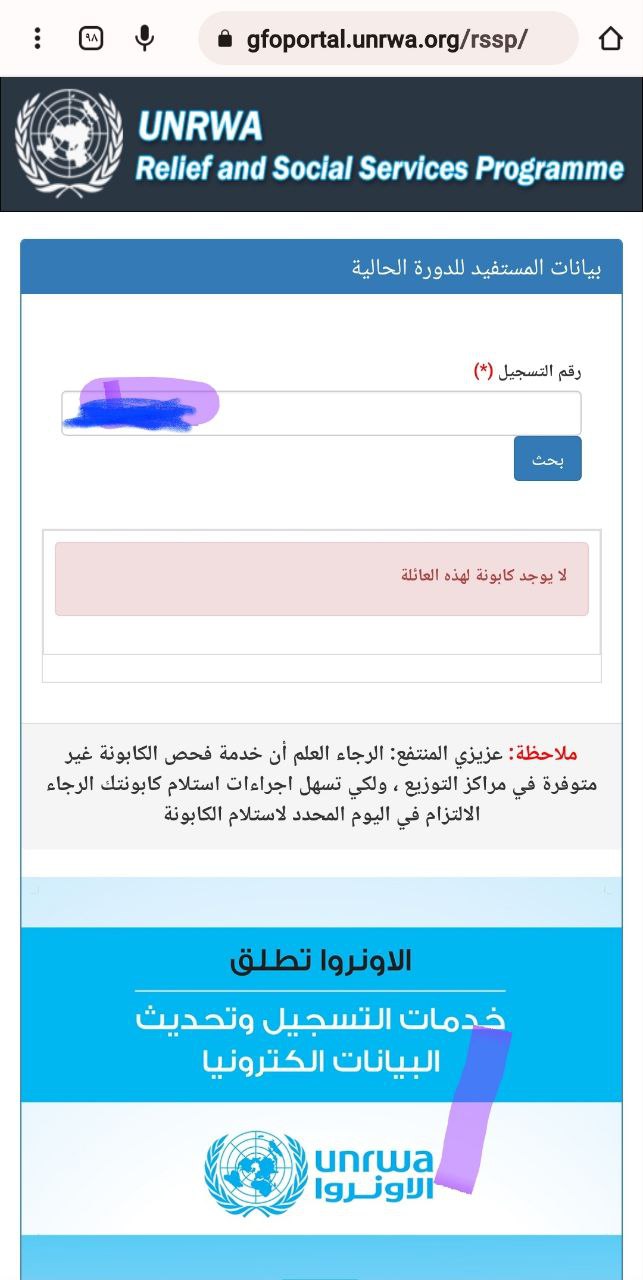Open the browser overflow menu
This screenshot has height=1280, width=643.
37,39
